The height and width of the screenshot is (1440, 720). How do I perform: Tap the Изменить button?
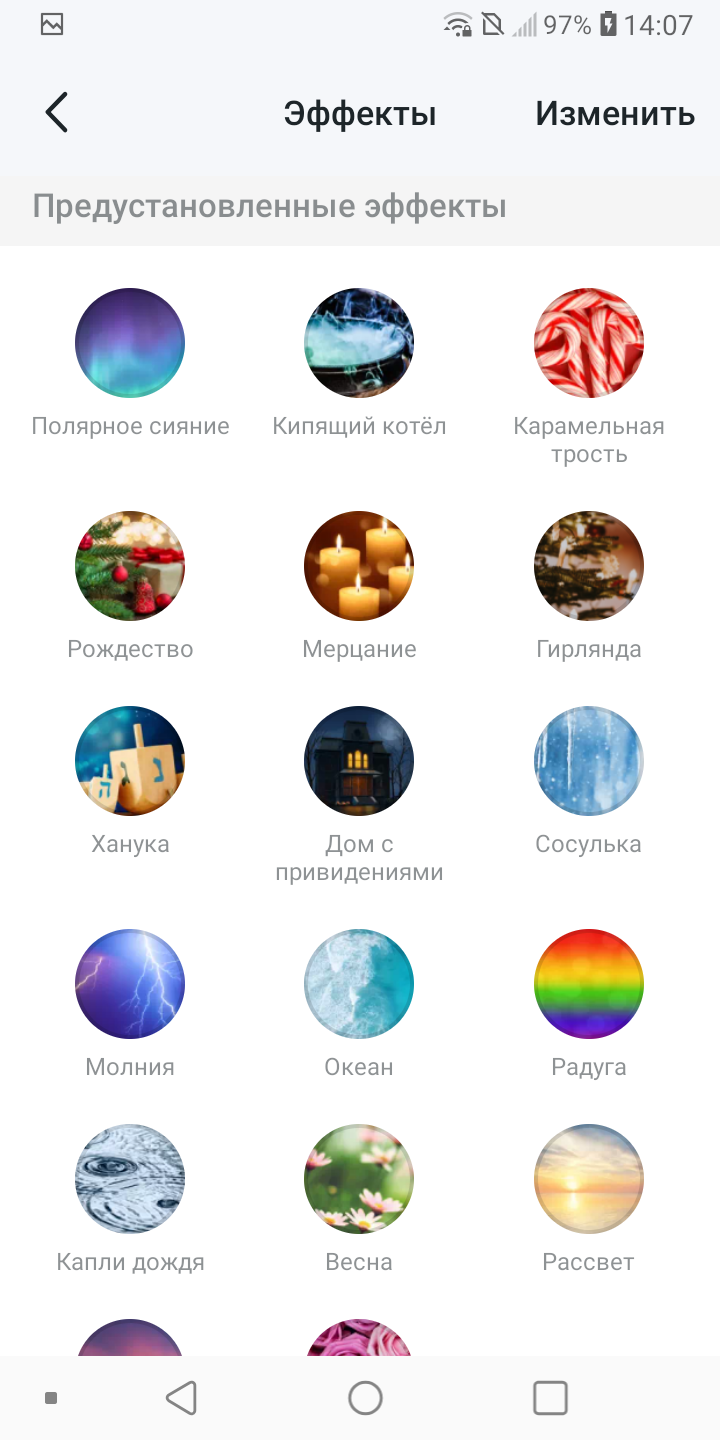(615, 114)
